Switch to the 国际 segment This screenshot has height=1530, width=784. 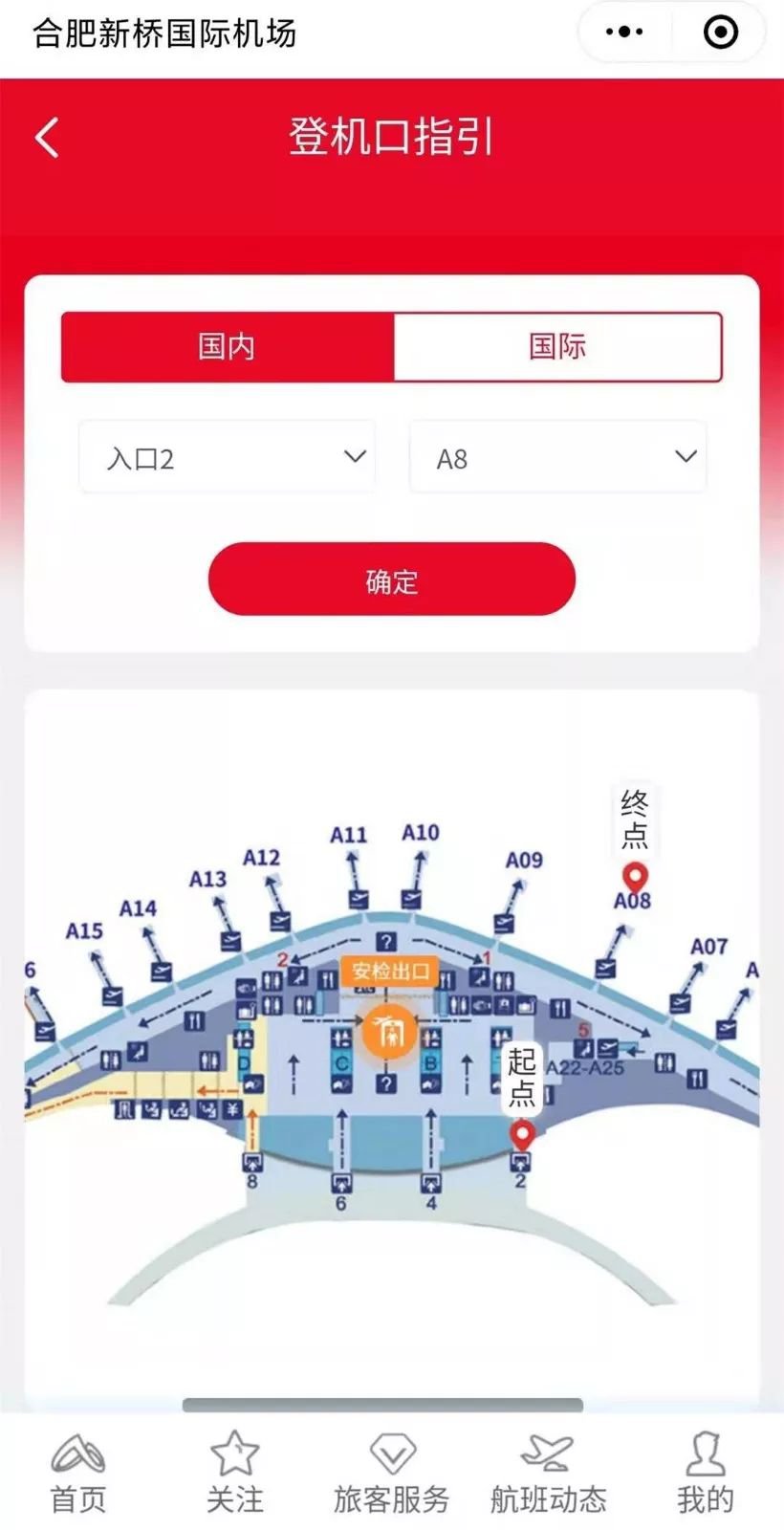click(557, 346)
